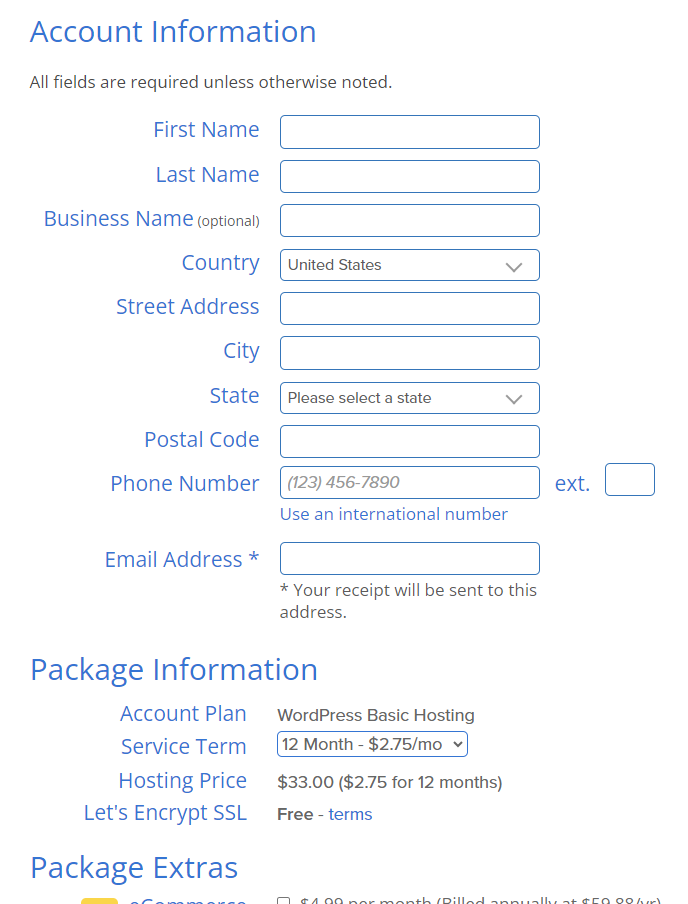The image size is (688, 904).
Task: Tap the First Name field
Action: point(409,132)
